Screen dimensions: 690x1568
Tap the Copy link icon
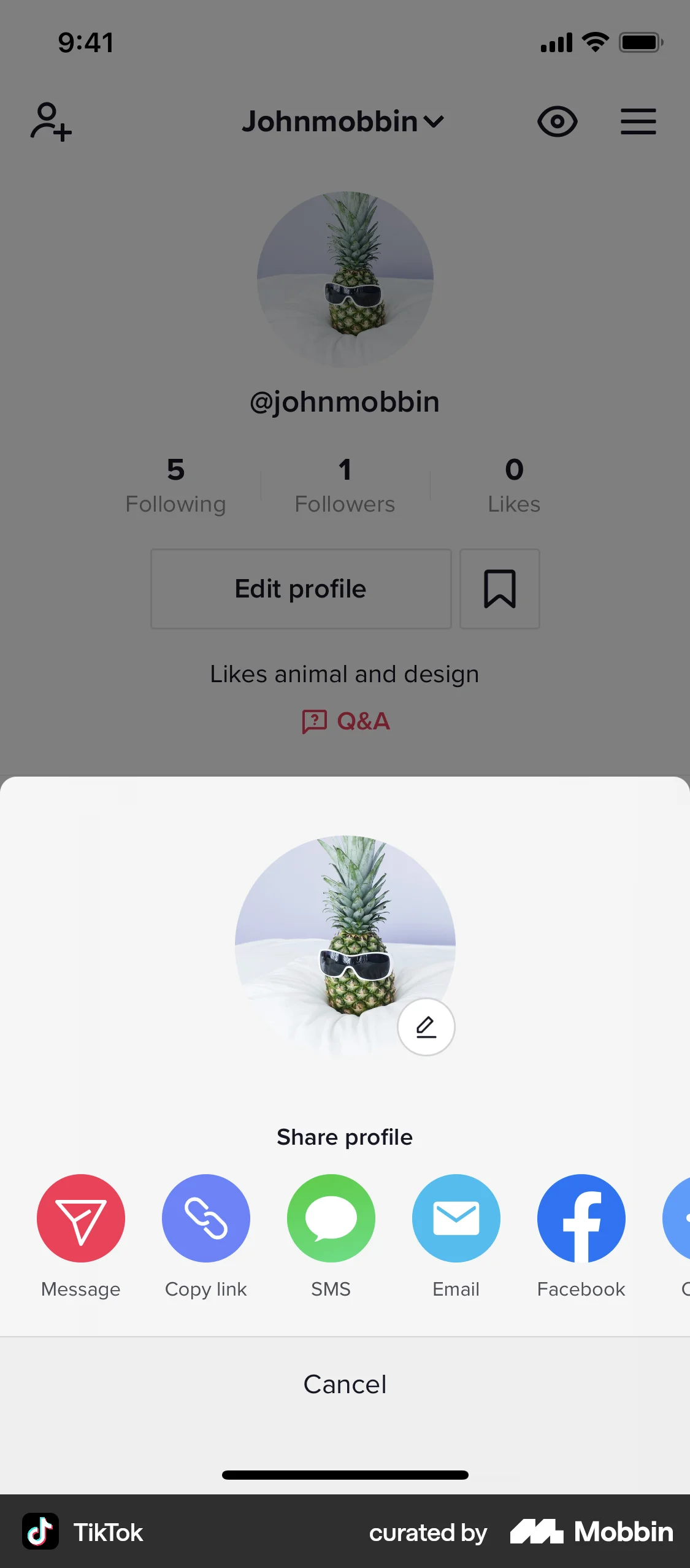click(x=205, y=1218)
